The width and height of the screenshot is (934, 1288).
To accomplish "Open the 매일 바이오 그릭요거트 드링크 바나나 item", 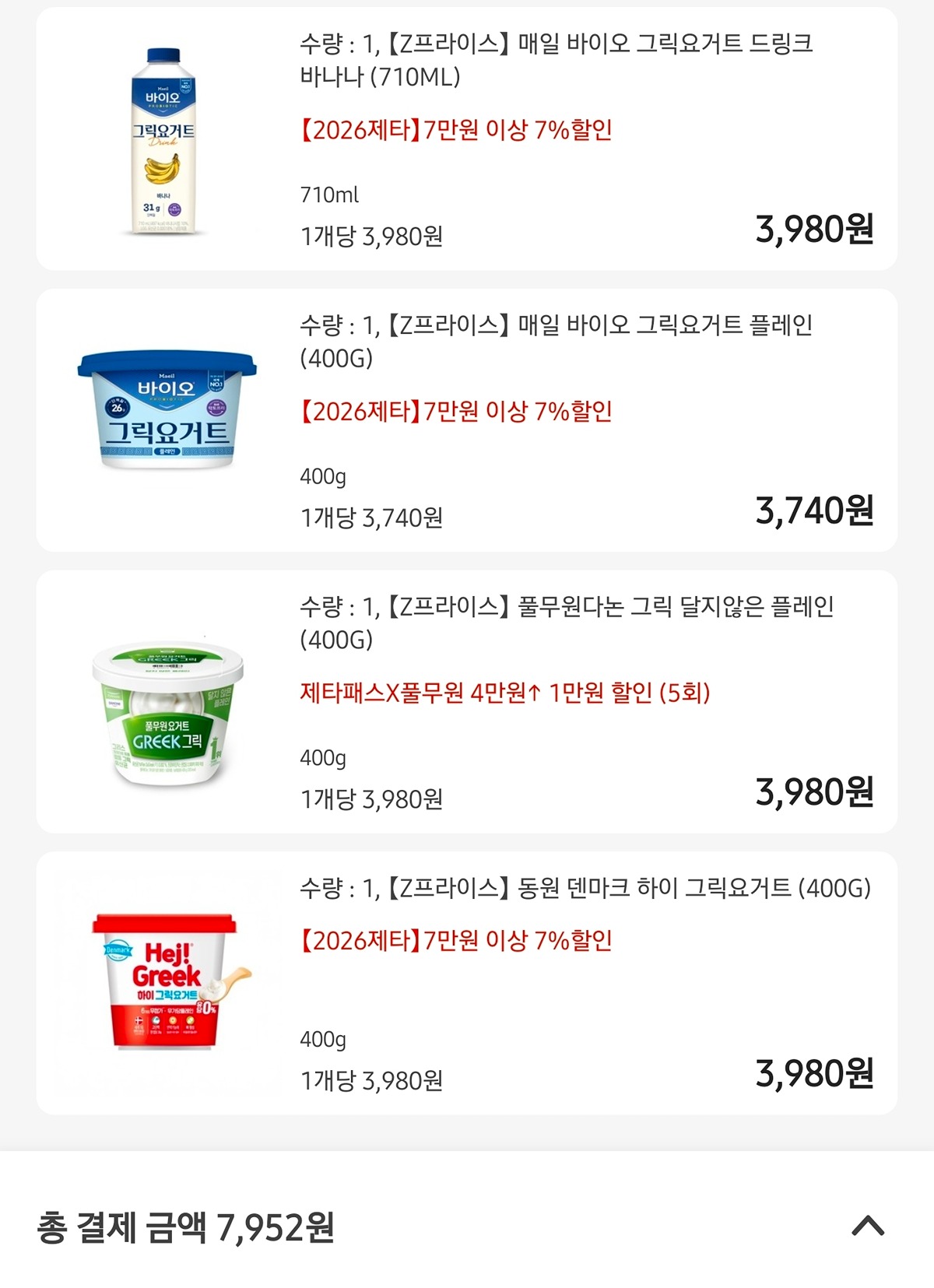I will tap(556, 59).
